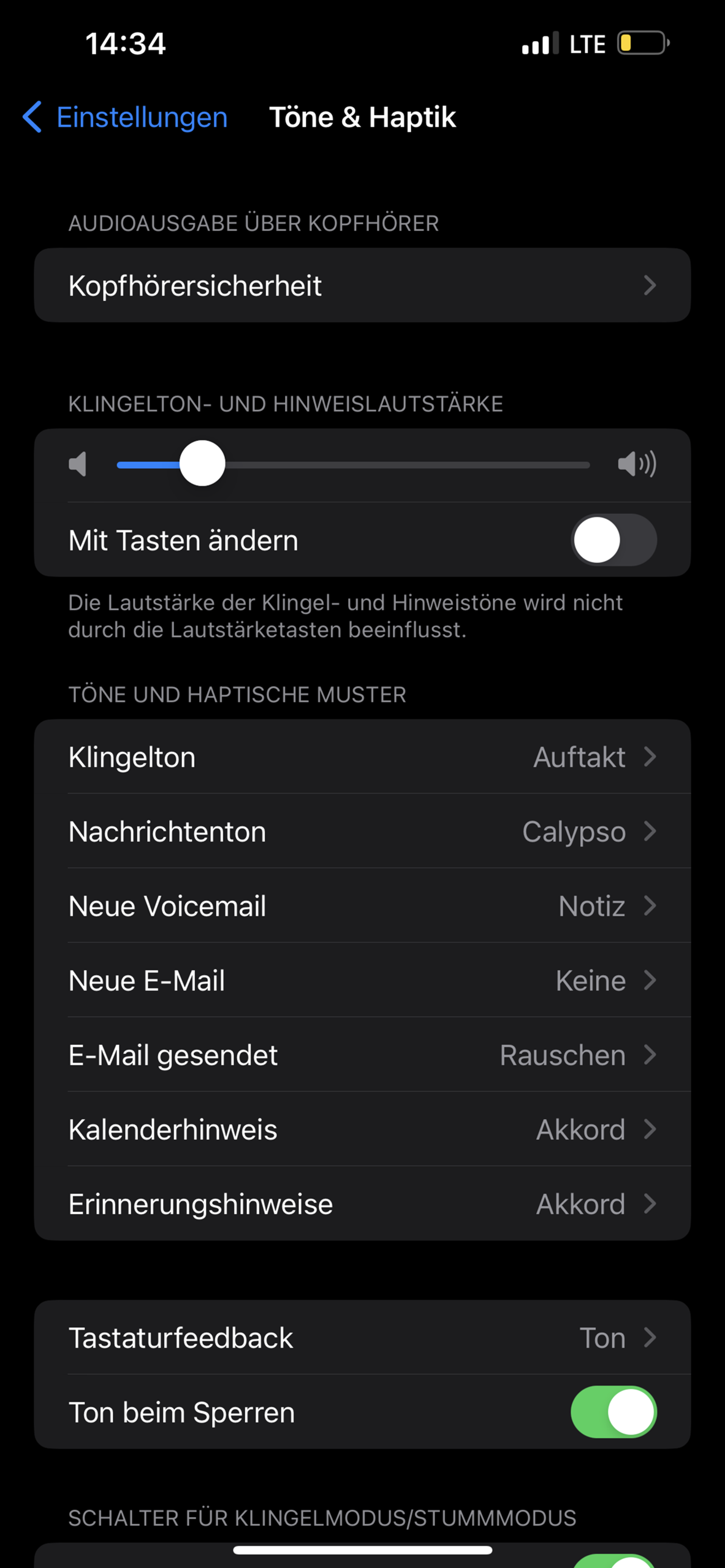Enable the Mit Tasten ändern toggle

pyautogui.click(x=614, y=540)
